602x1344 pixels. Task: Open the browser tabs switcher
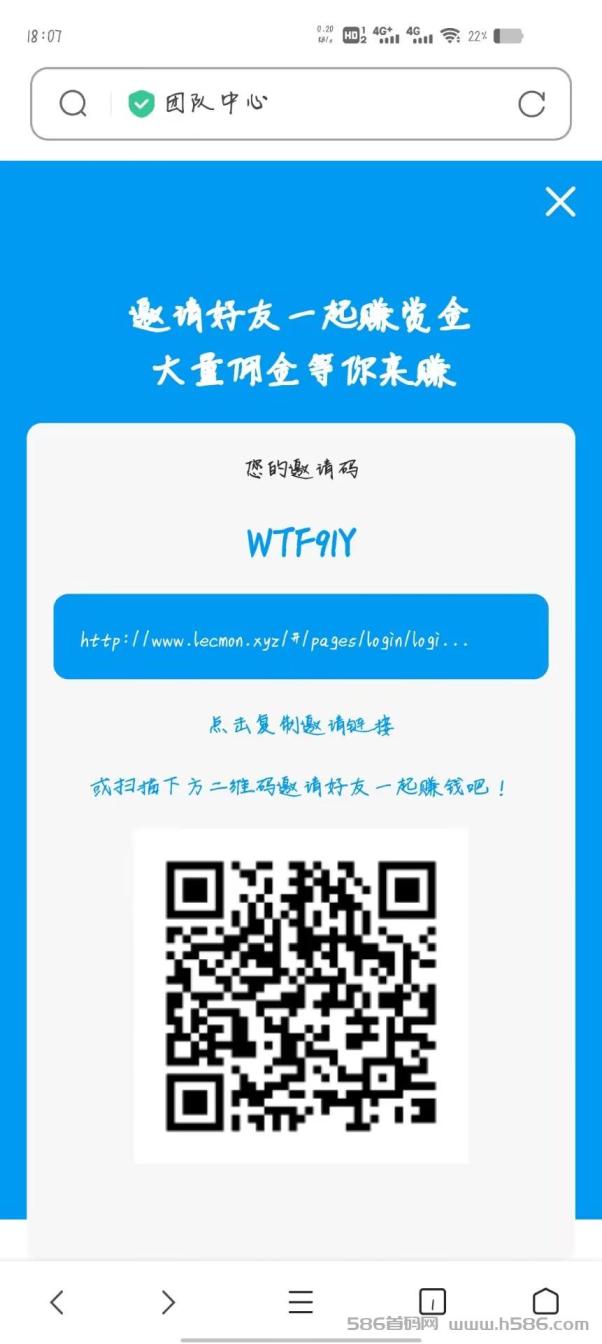click(x=432, y=1301)
